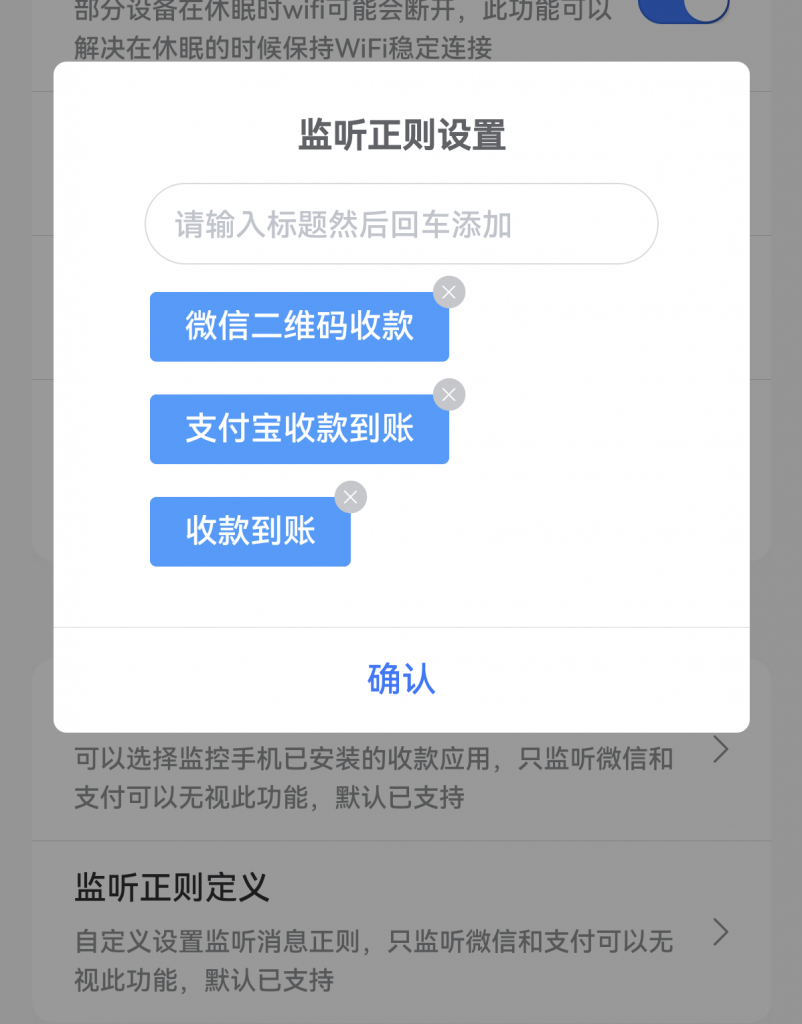Click the × above the first blue tag

[449, 293]
